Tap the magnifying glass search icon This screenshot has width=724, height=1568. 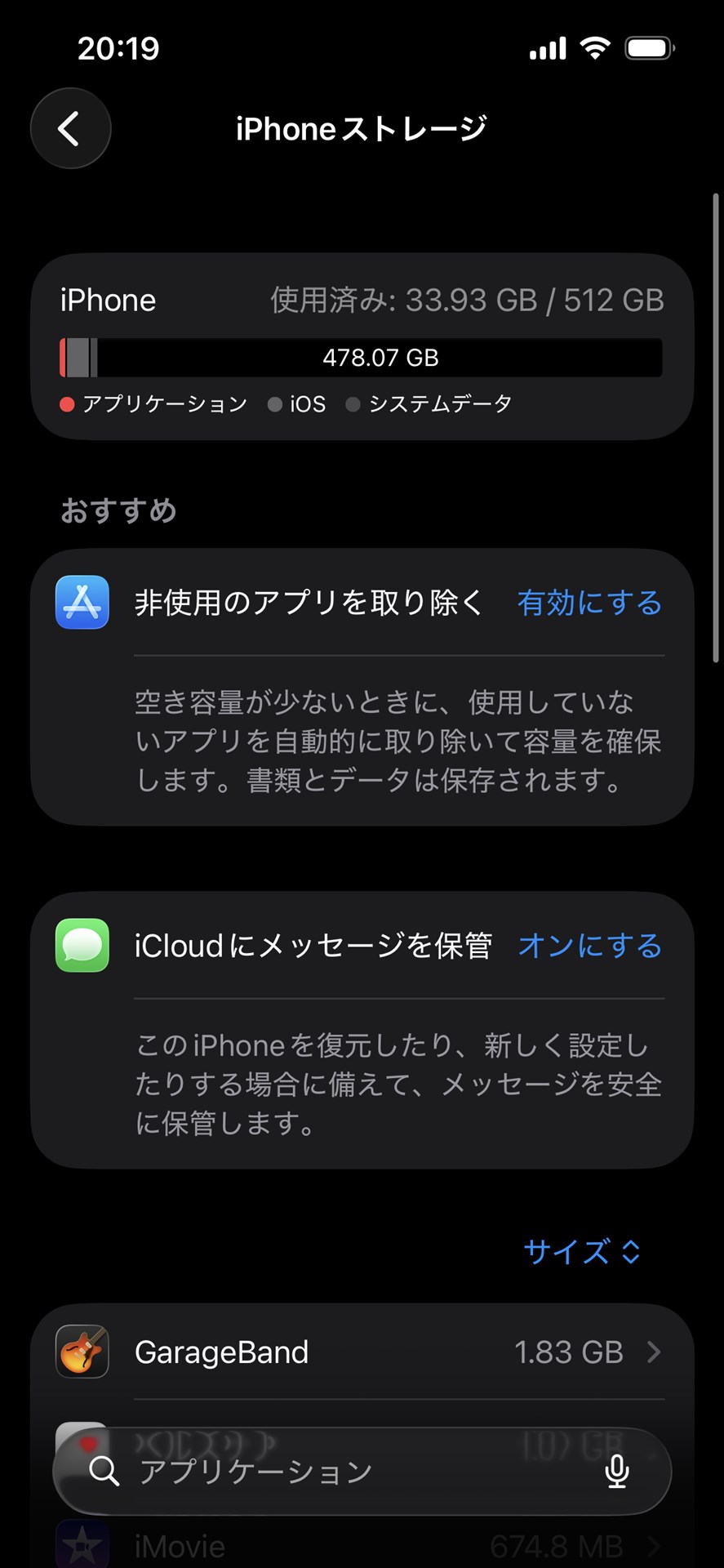click(x=103, y=1472)
